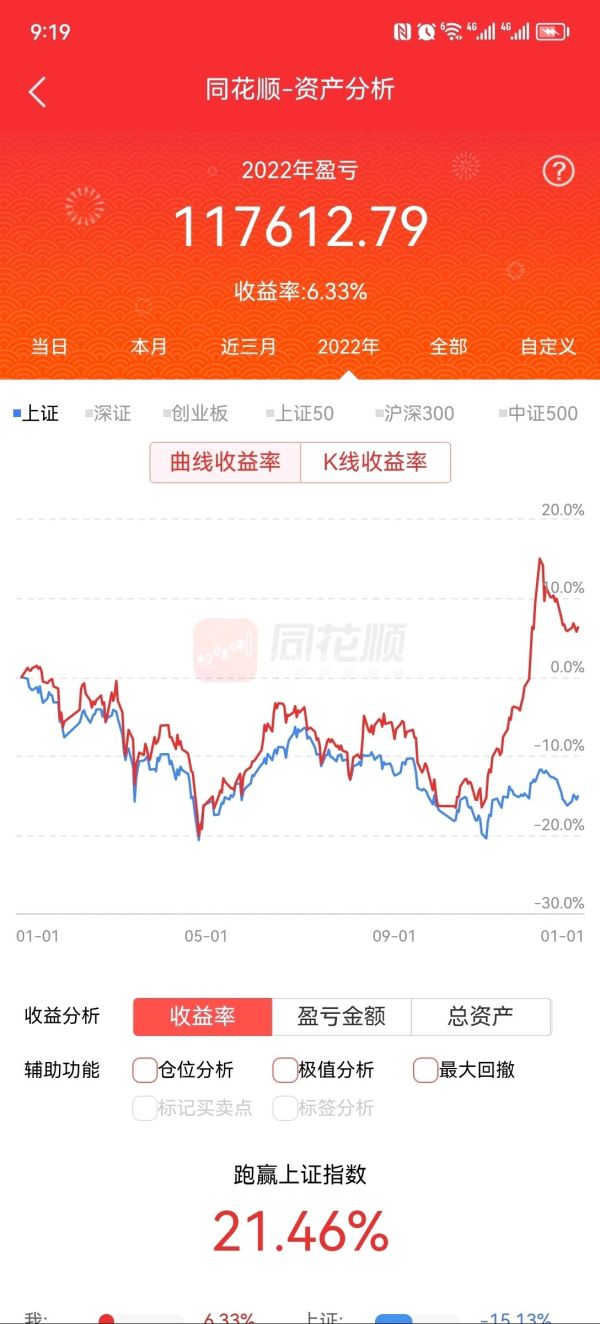Choose the 沪深300 benchmark
Image resolution: width=600 pixels, height=1324 pixels.
[414, 413]
